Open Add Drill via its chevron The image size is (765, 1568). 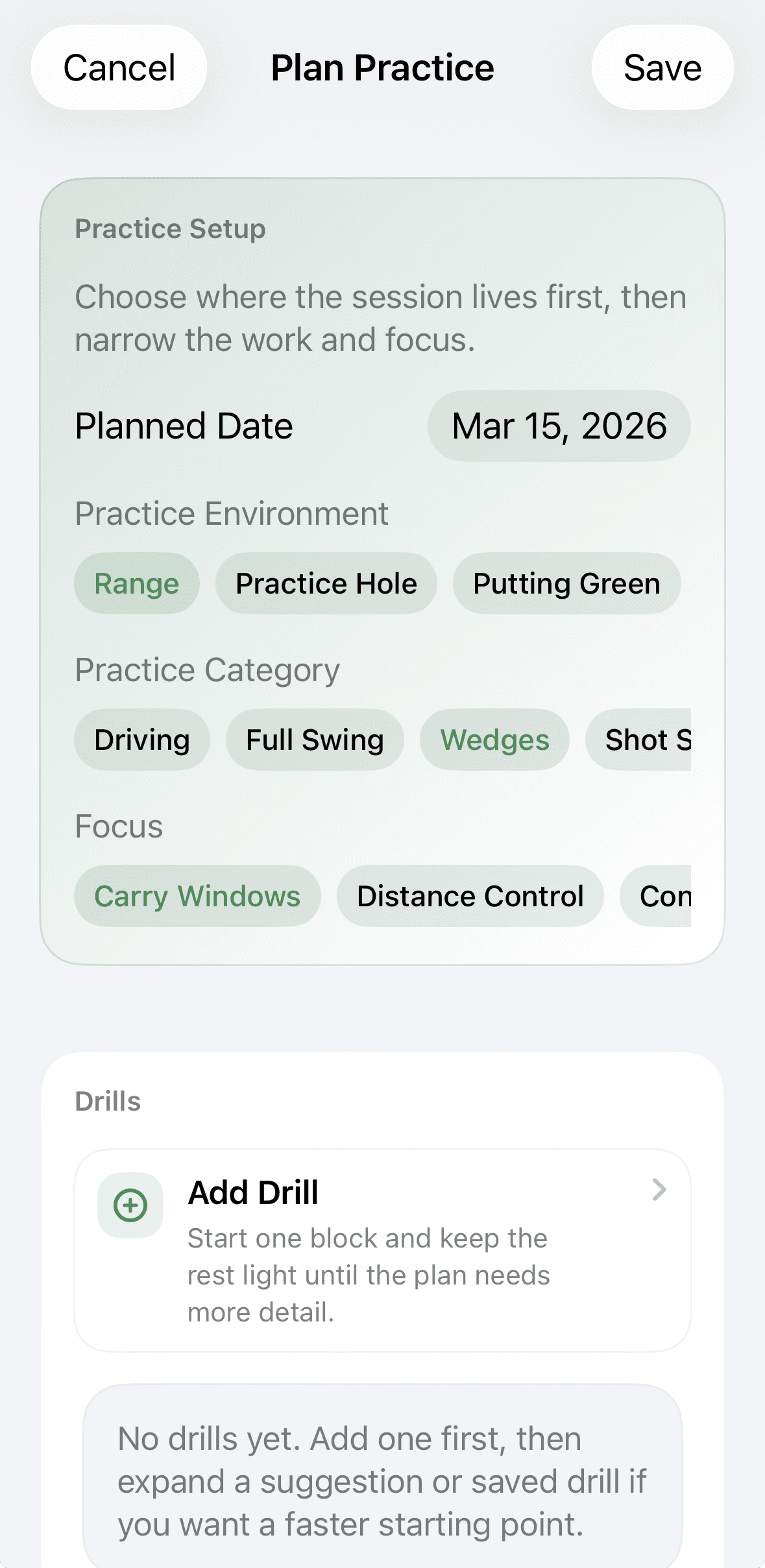[x=659, y=1189]
